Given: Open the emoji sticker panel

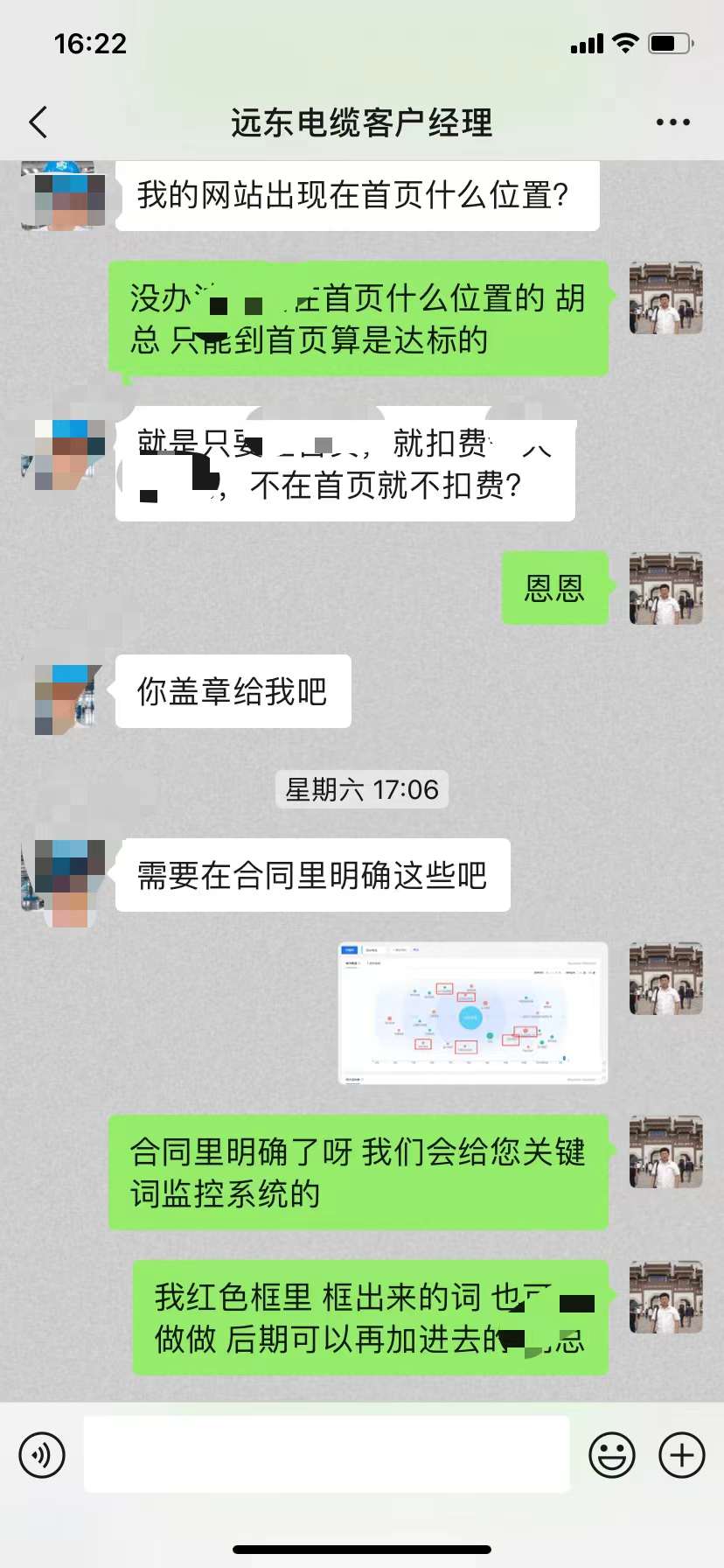Looking at the screenshot, I should 611,1455.
